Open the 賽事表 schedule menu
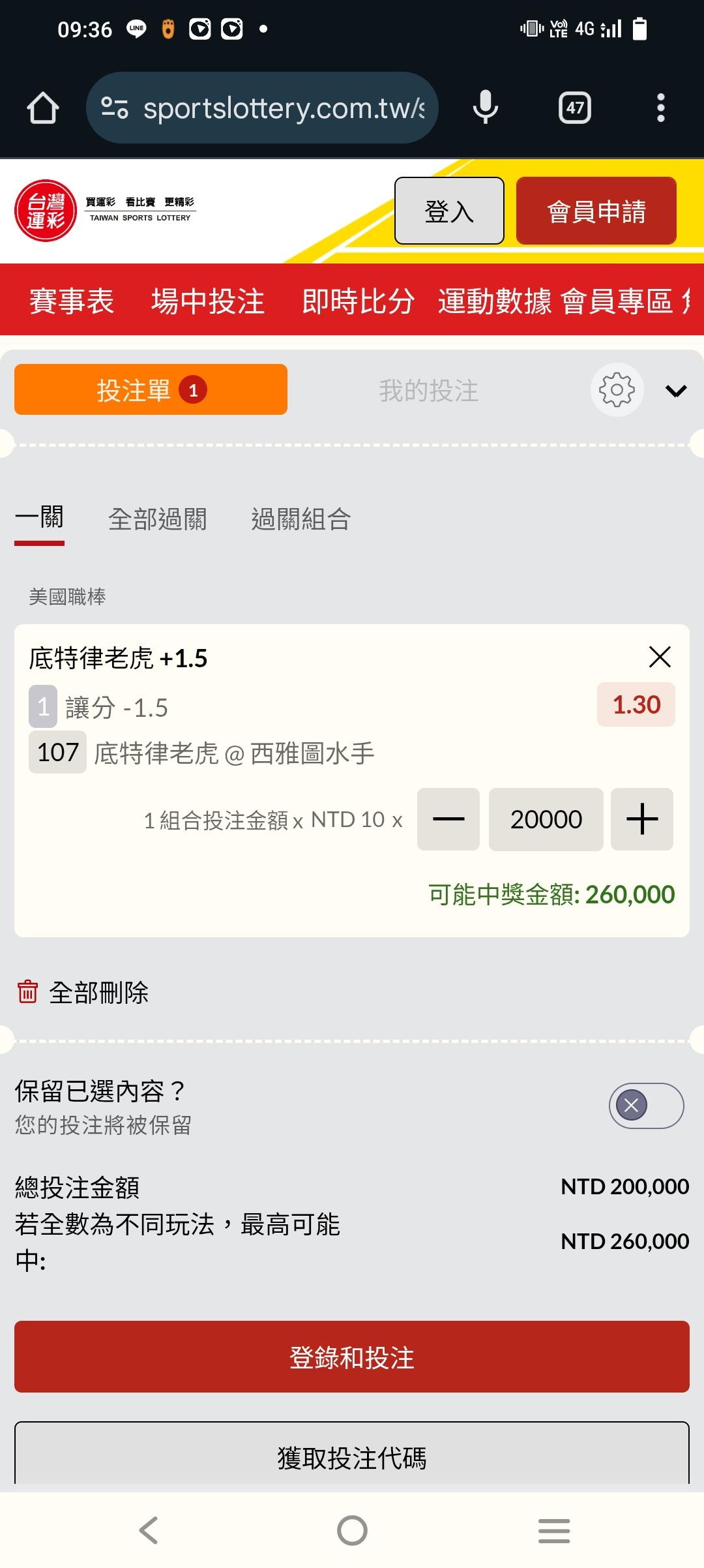 (x=72, y=301)
